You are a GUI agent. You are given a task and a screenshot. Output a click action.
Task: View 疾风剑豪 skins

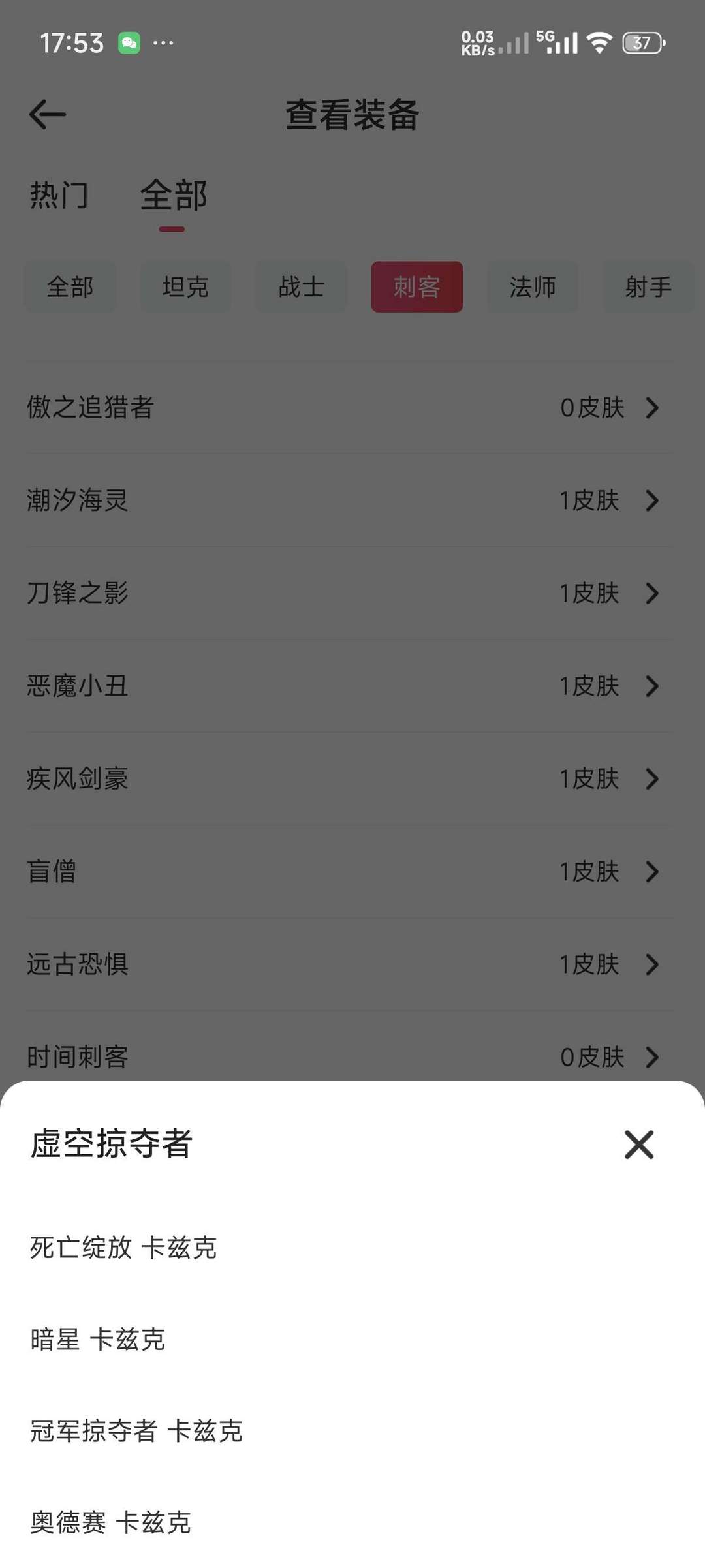349,778
